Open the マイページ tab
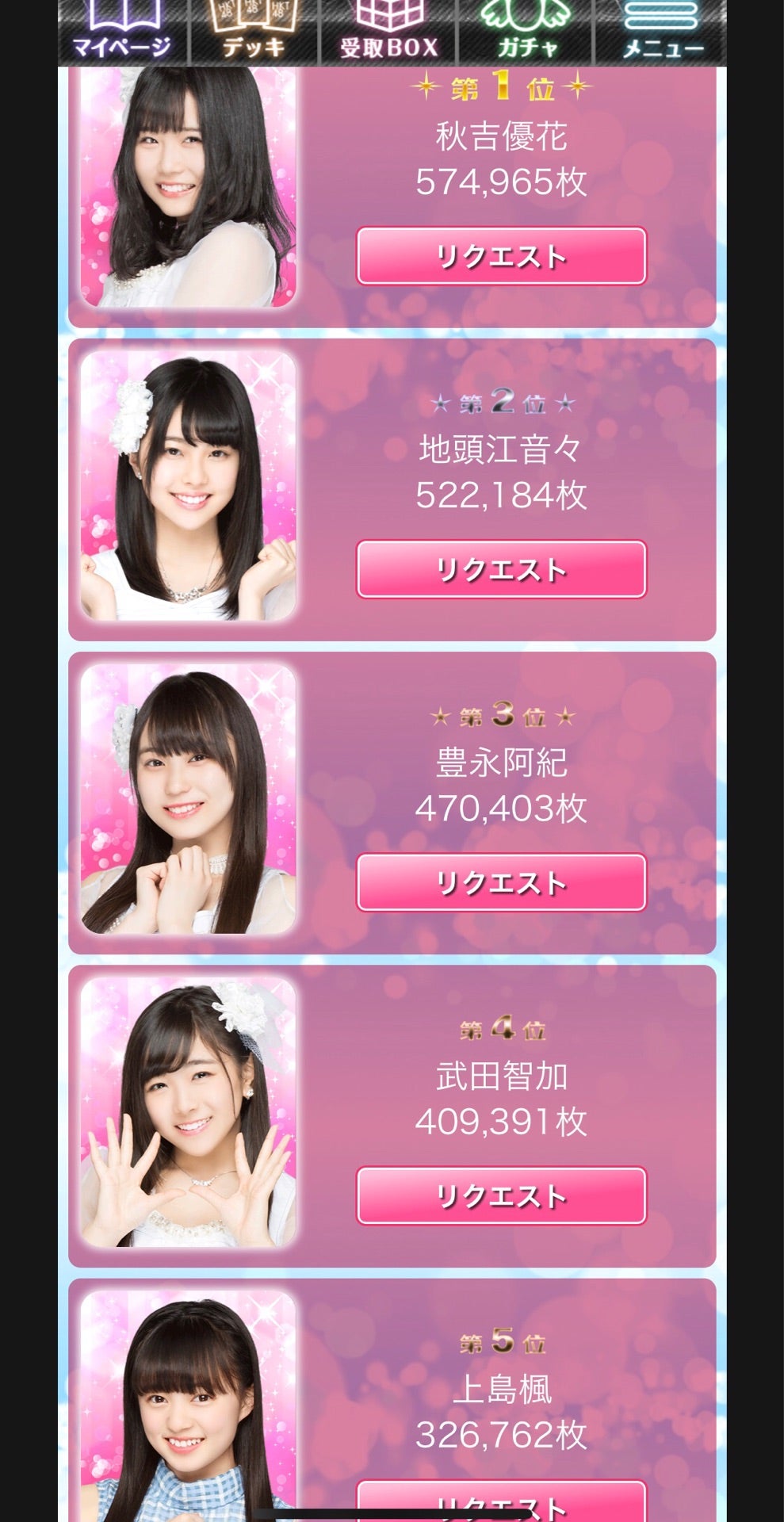The height and width of the screenshot is (1522, 784). click(x=122, y=32)
